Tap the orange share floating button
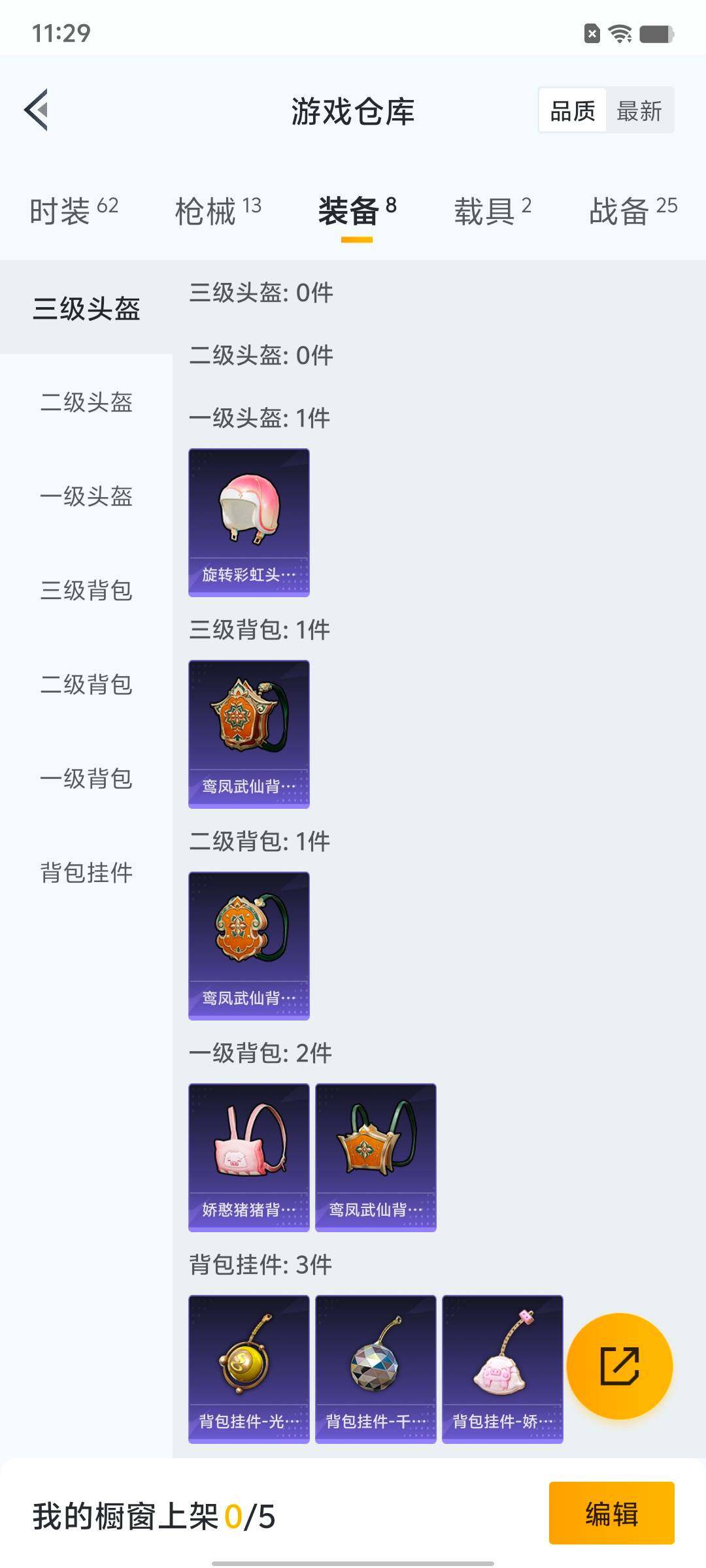Screen dimensions: 706x1568 tap(619, 1366)
